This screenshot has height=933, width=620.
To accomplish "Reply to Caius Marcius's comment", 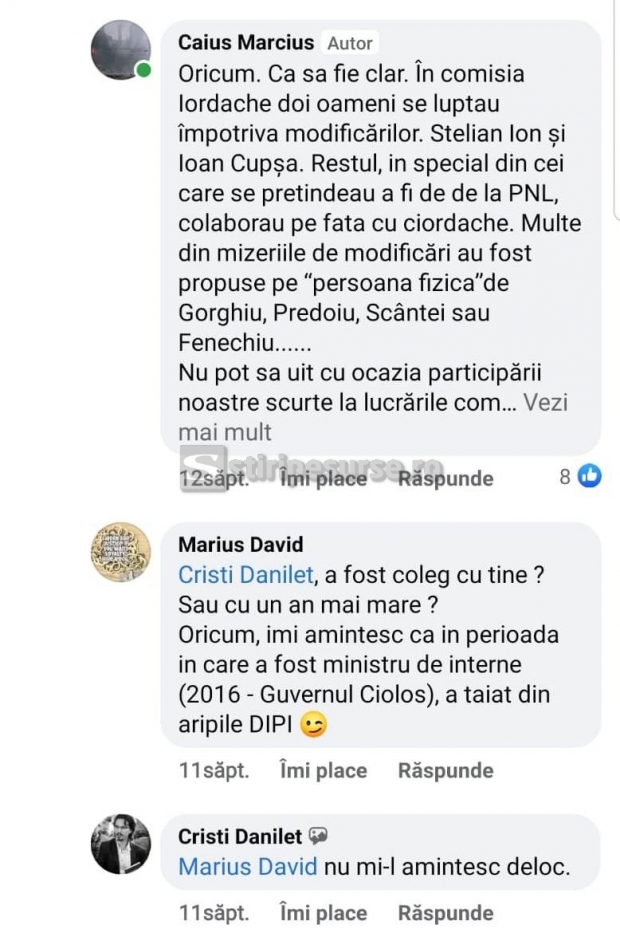I will coord(445,479).
